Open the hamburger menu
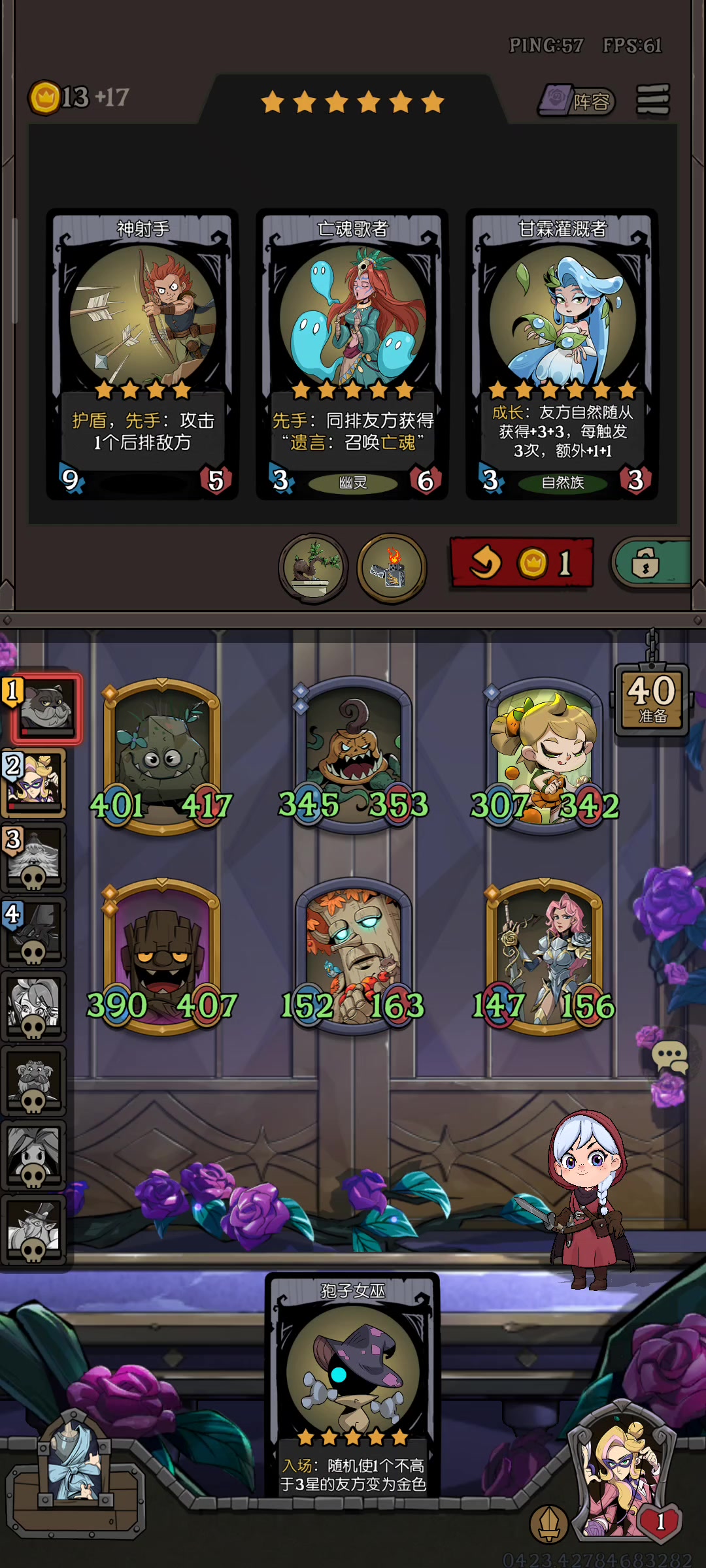 [652, 100]
